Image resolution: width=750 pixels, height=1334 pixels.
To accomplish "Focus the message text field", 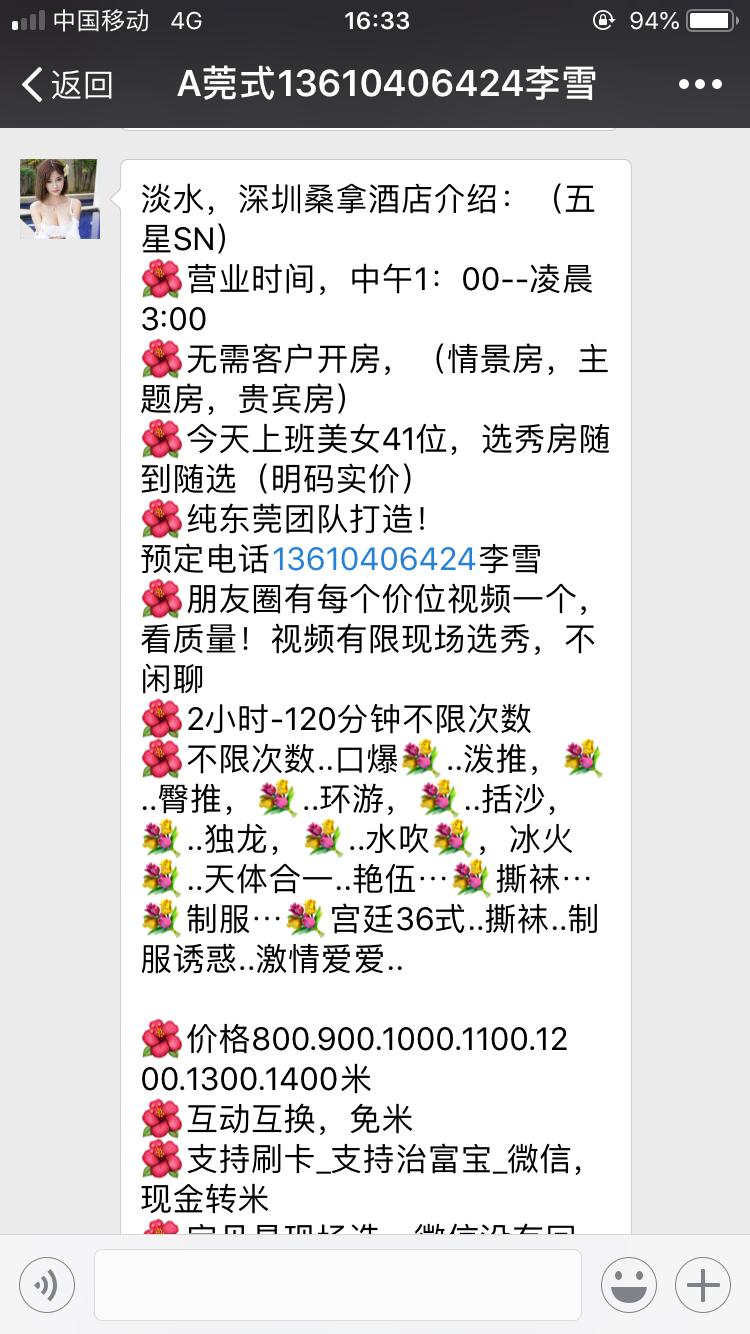I will (x=338, y=1284).
